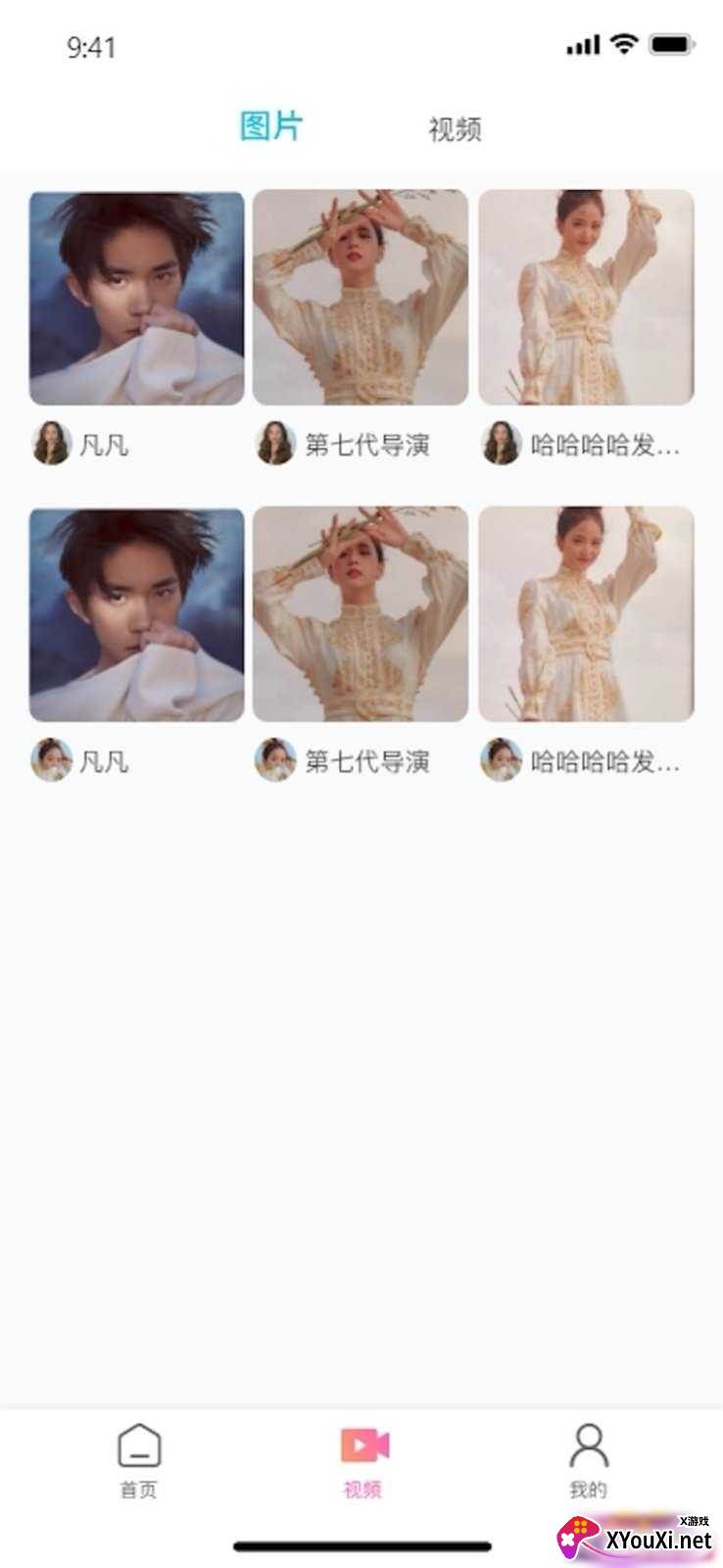Switch to the 图片 top tab
This screenshot has width=723, height=1568.
click(271, 126)
